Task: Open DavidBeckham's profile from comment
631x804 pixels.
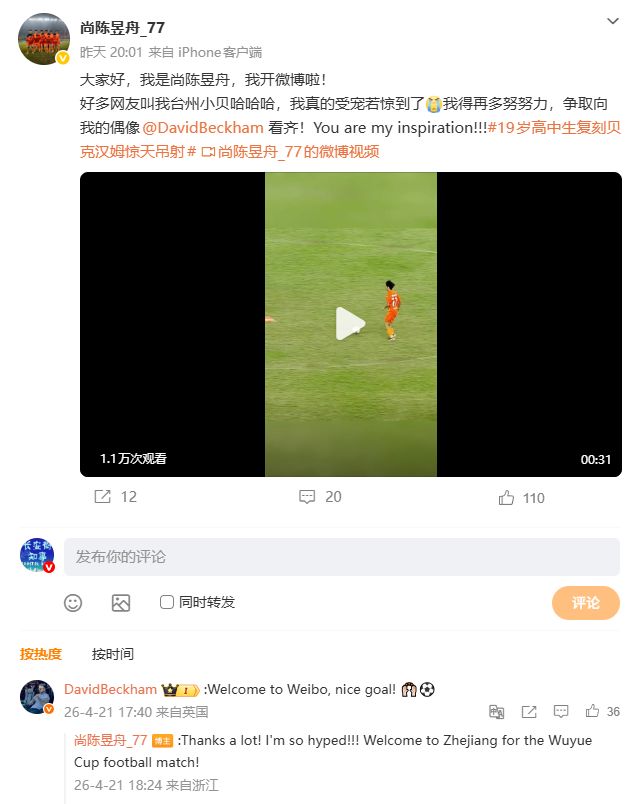Action: tap(110, 690)
